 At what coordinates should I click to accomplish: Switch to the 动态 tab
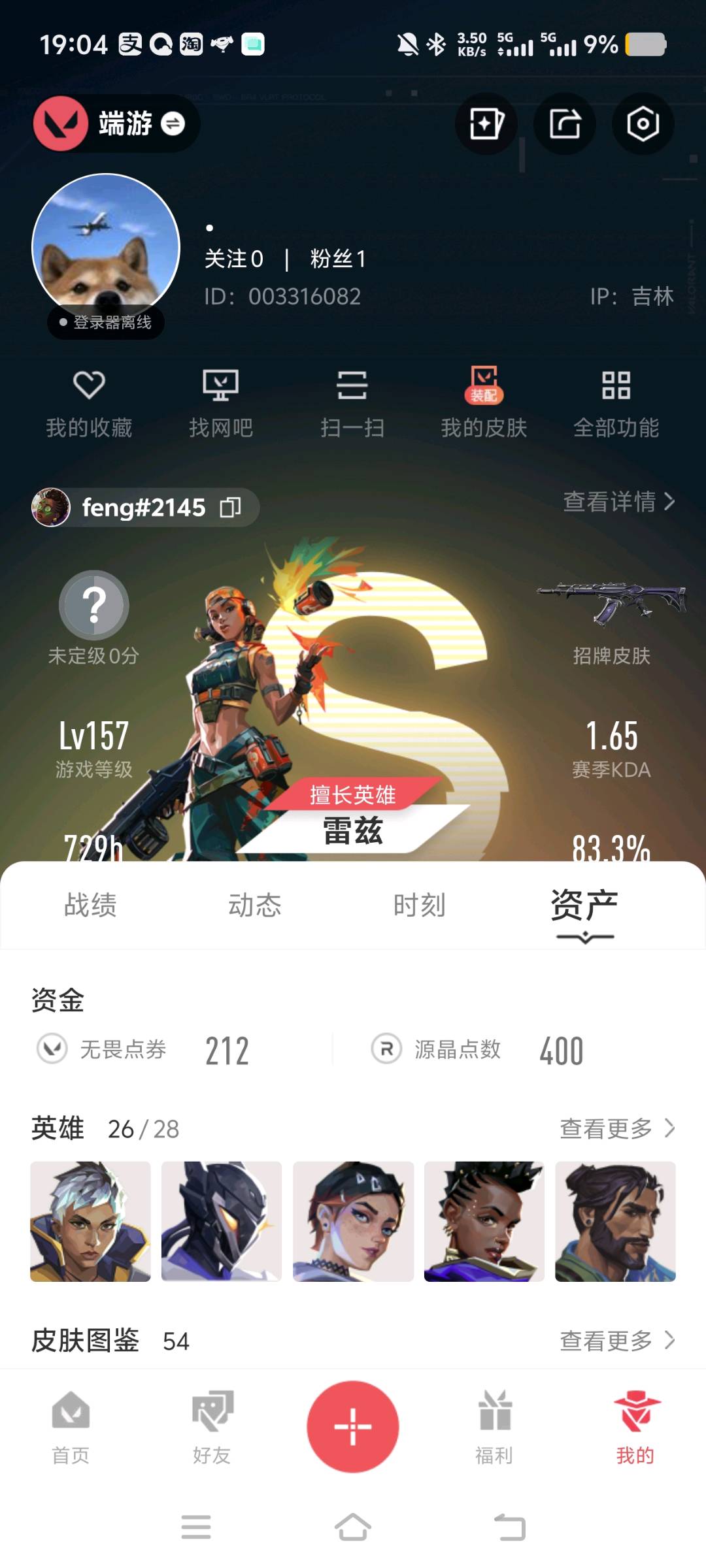[x=254, y=906]
